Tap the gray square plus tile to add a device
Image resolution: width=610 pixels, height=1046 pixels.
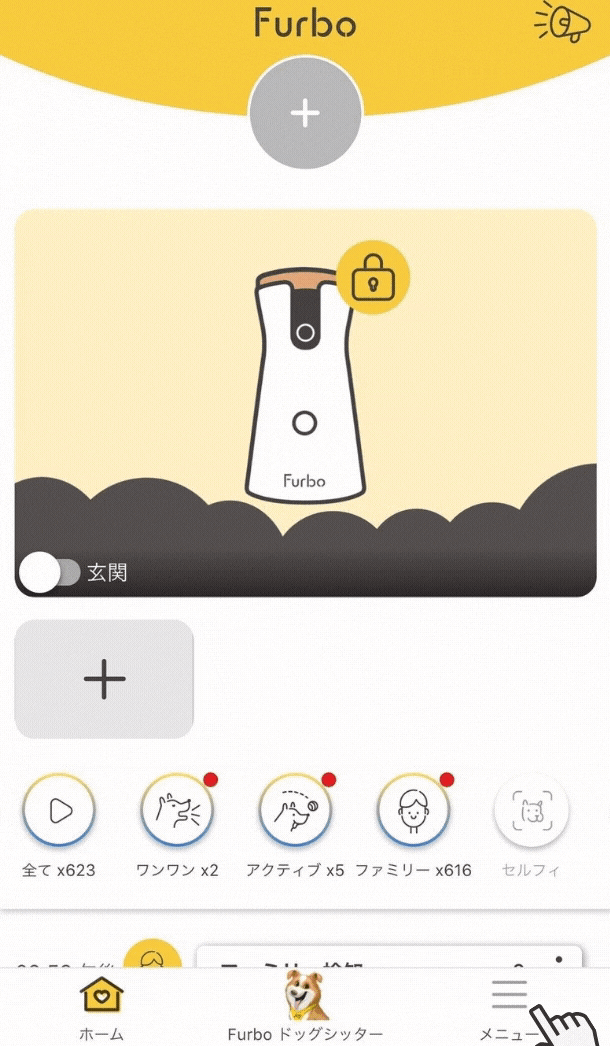[x=104, y=680]
